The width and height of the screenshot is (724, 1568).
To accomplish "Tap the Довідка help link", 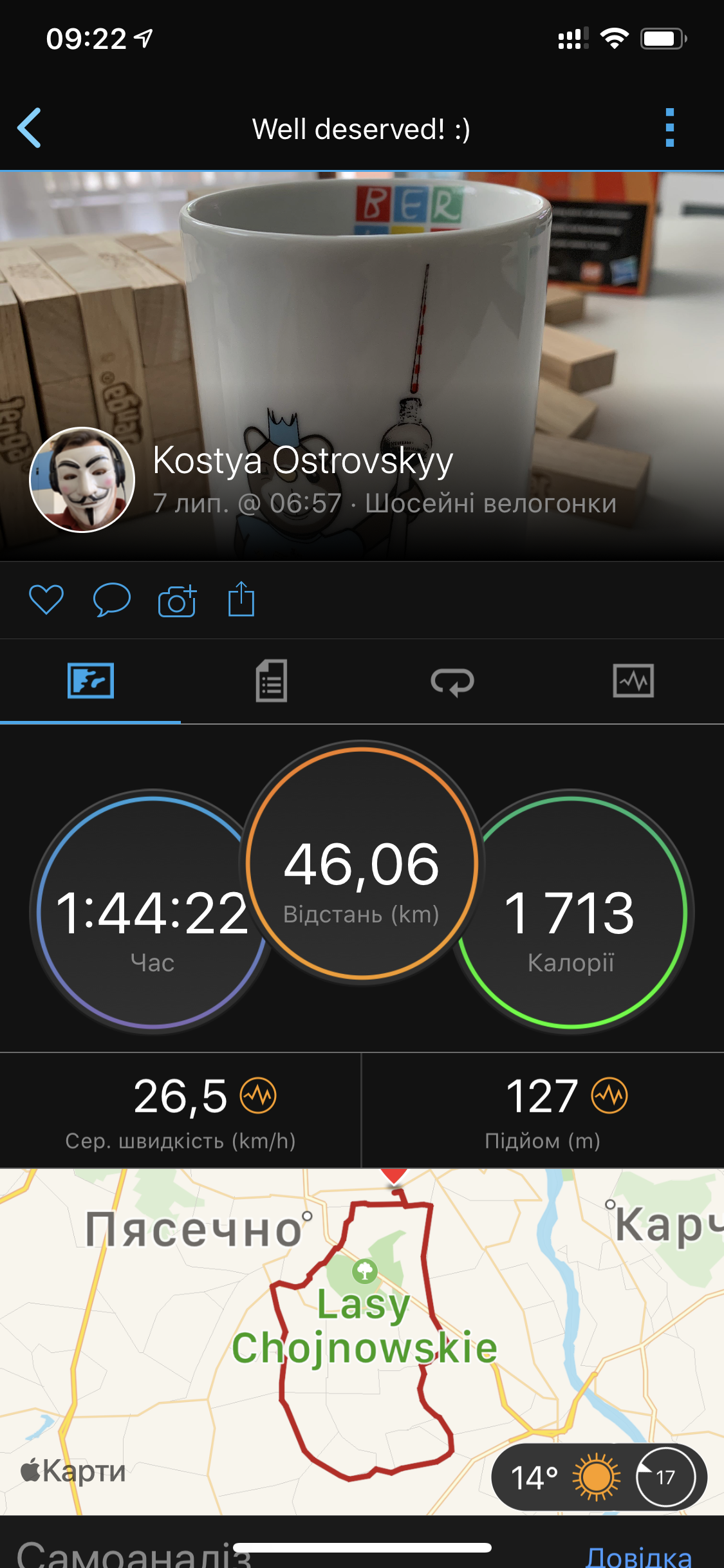I will point(638,1555).
